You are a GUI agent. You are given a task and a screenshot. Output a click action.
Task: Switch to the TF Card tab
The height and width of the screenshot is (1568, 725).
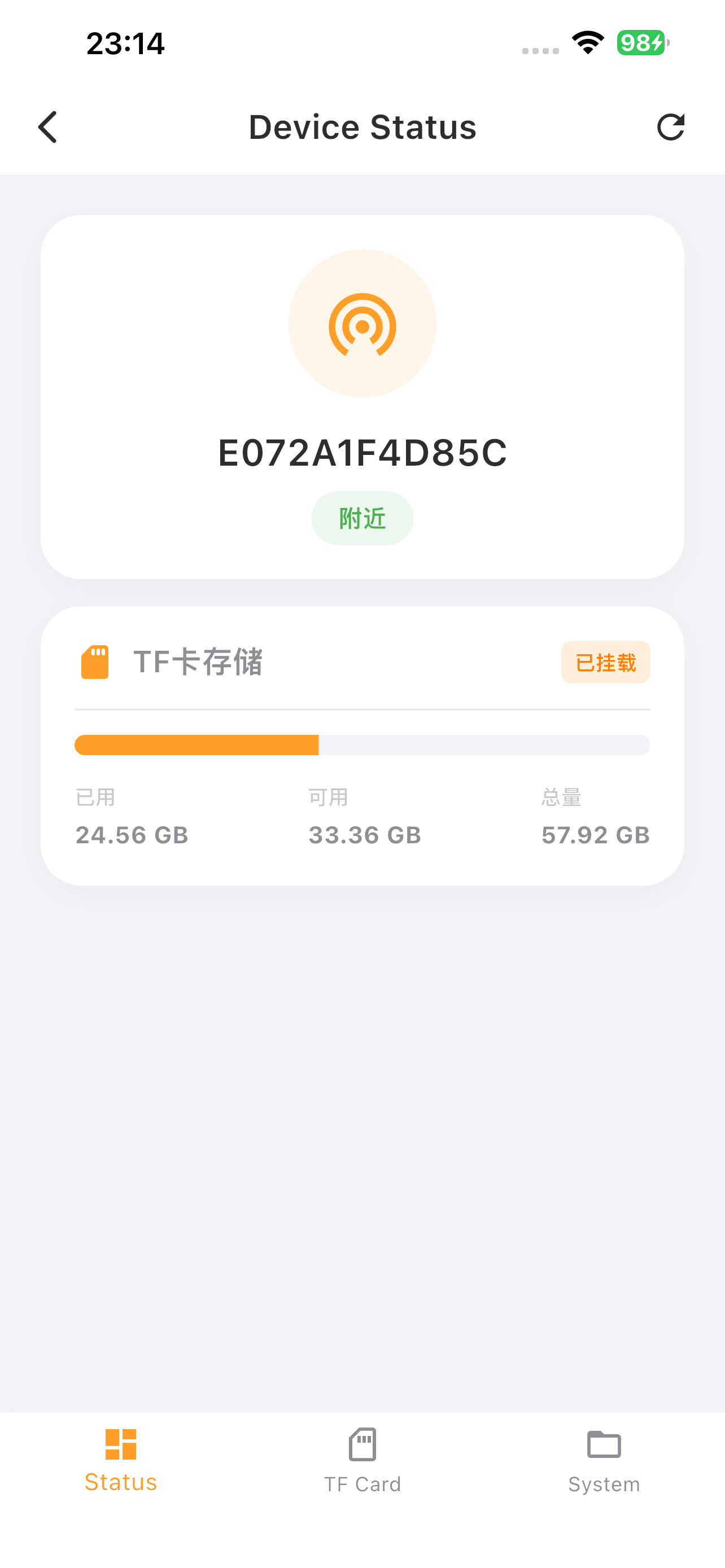coord(362,1460)
